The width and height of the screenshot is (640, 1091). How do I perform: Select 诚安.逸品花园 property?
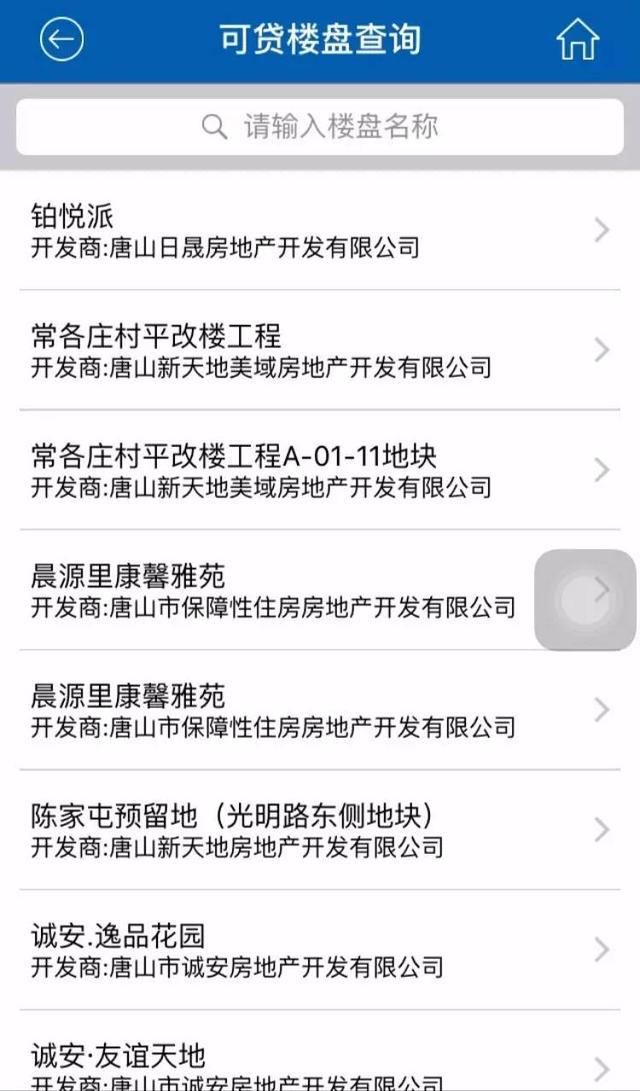(x=320, y=950)
